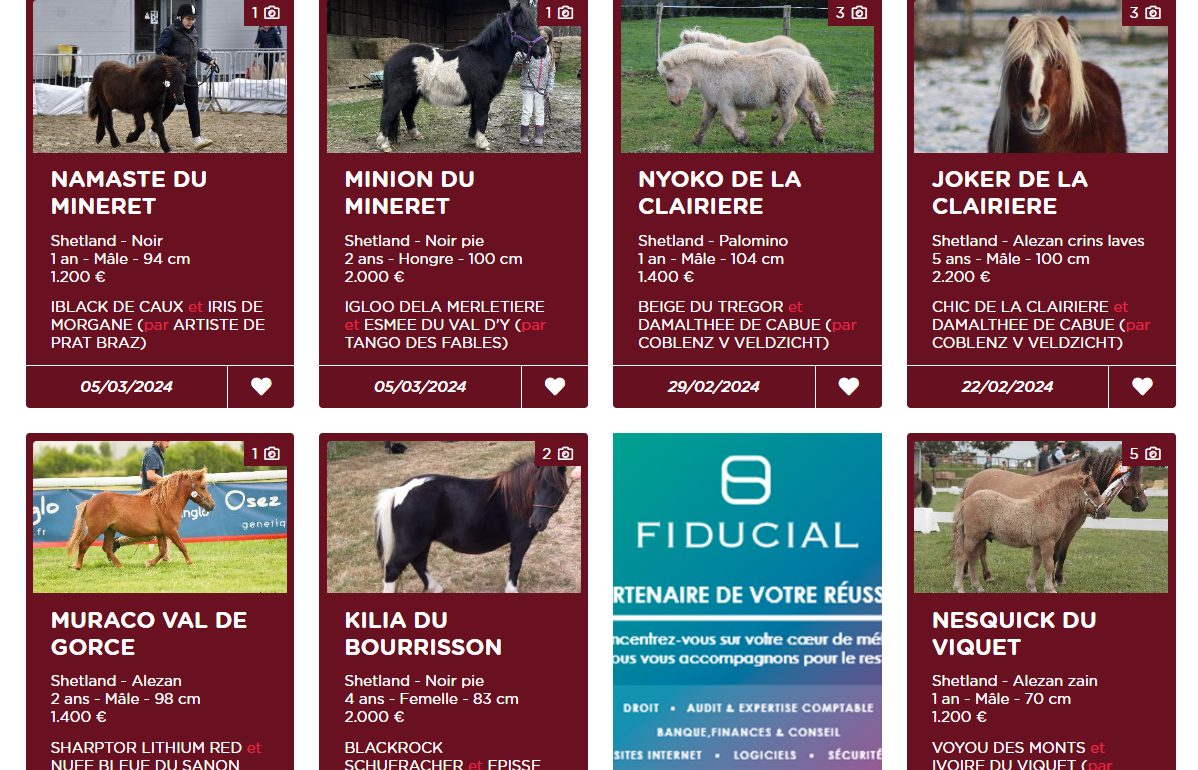Like Nyoko de la Clairiere with the heart
Screen dimensions: 1198x770
(849, 387)
